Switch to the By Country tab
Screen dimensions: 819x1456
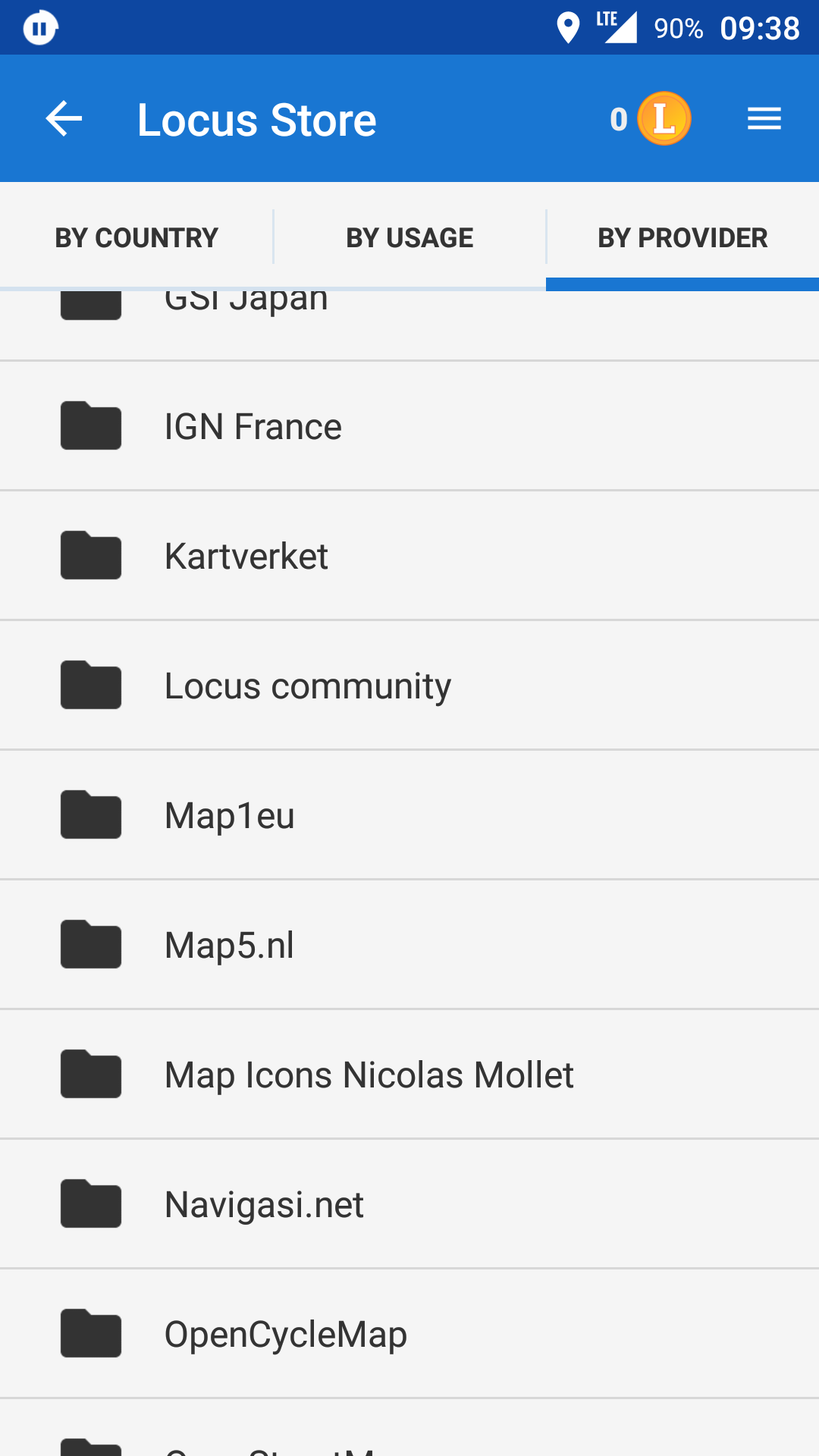point(136,238)
